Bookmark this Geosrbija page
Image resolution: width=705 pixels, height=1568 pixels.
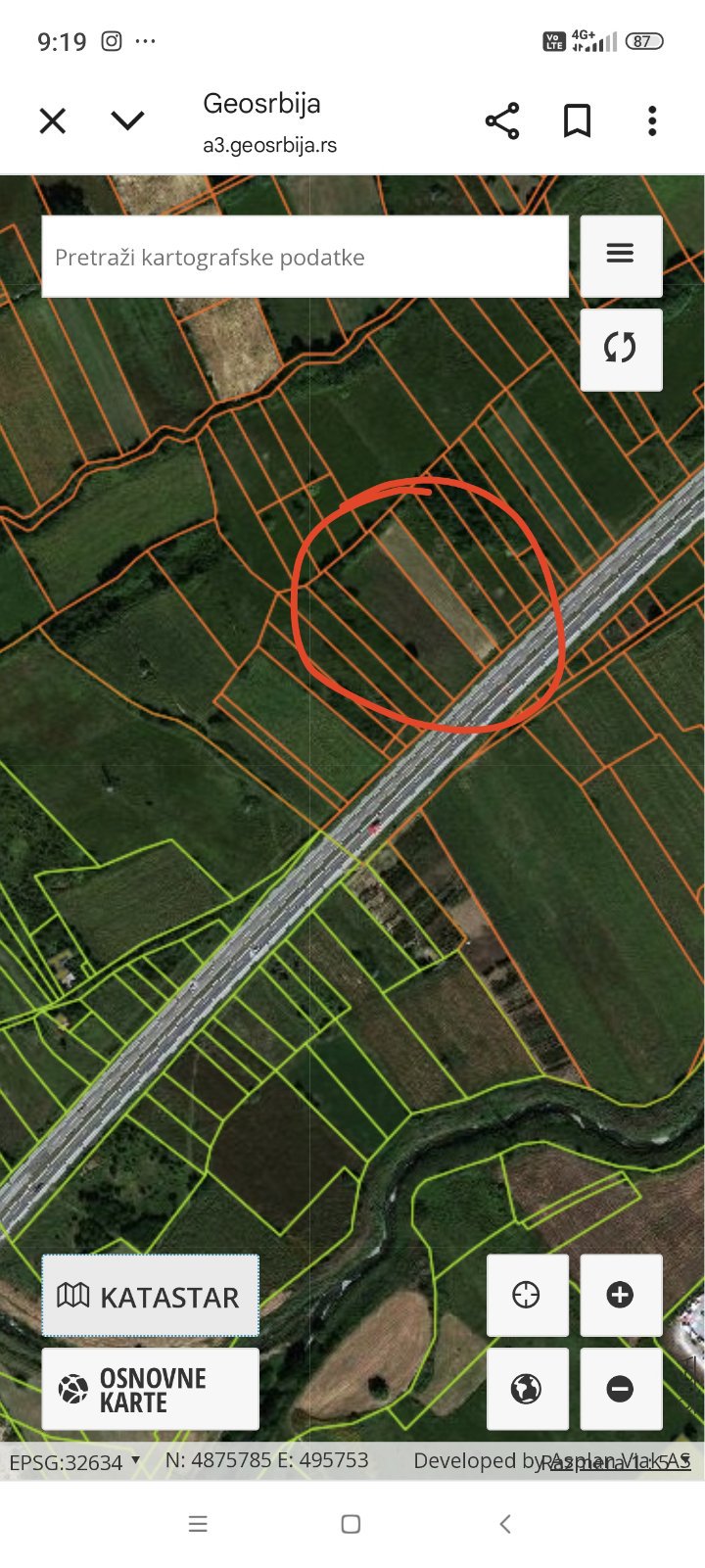(577, 121)
